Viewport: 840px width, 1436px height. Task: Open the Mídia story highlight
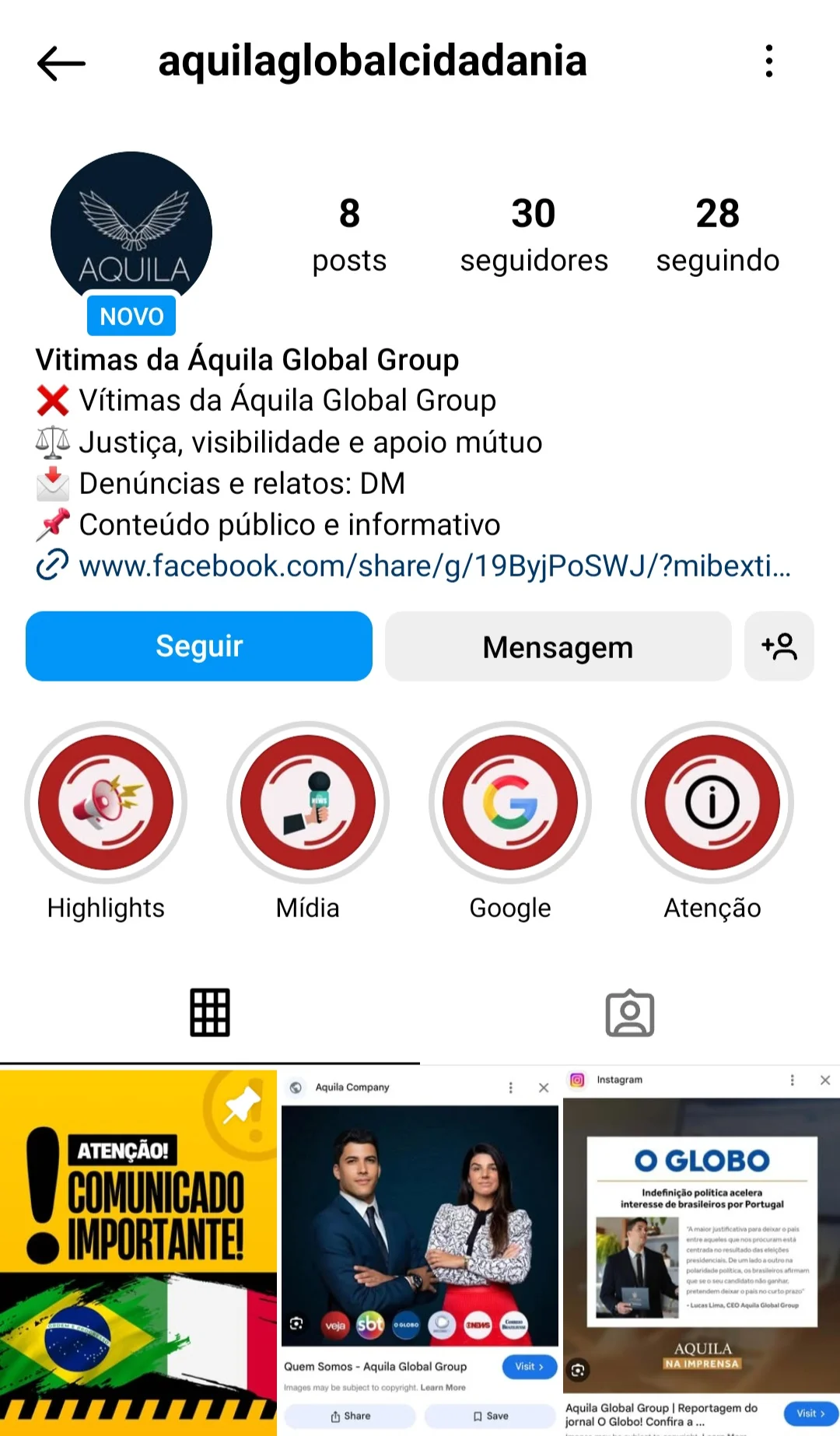point(308,803)
